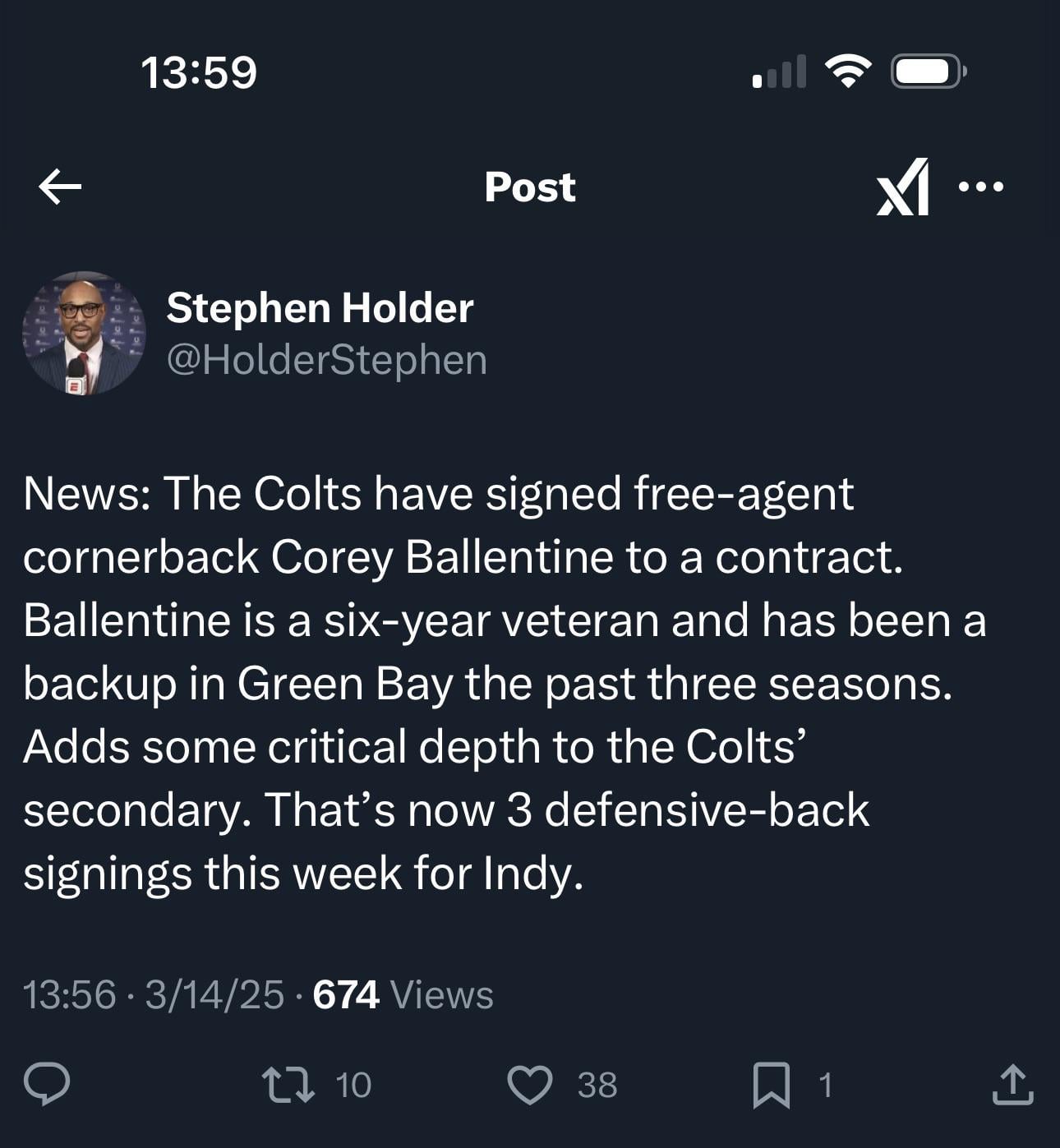
Task: Repost the Corey Ballentine news
Action: coord(288,1084)
